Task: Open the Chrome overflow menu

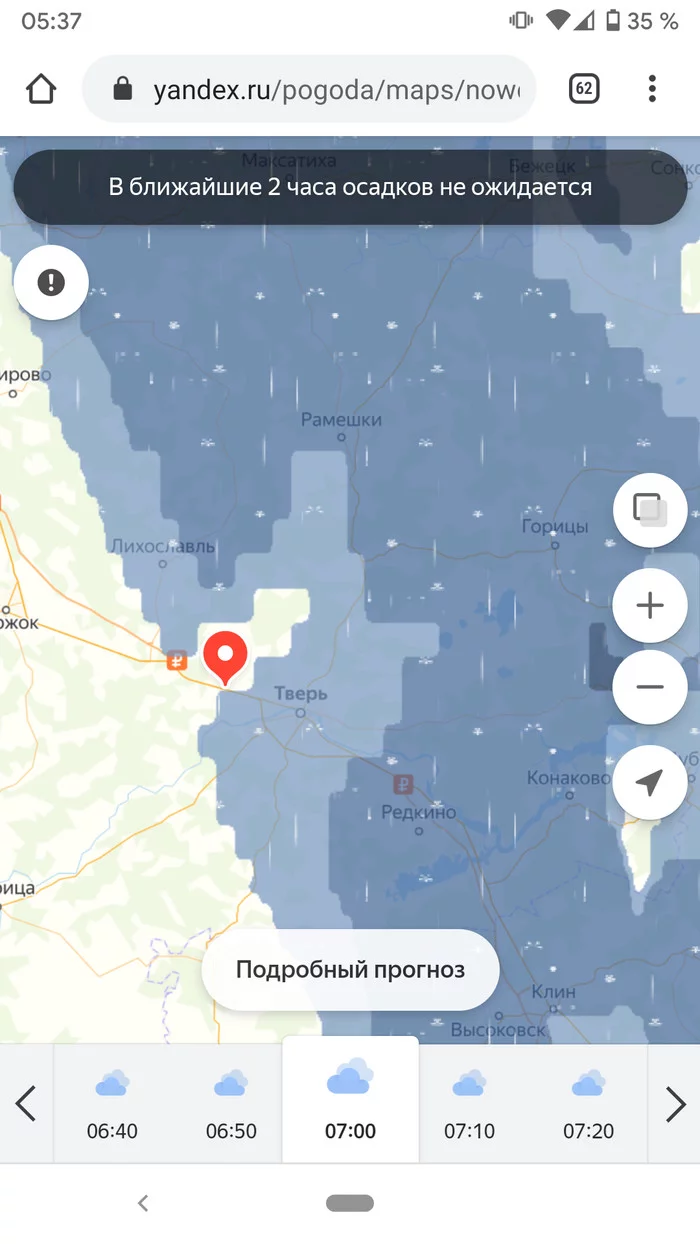Action: tap(652, 89)
